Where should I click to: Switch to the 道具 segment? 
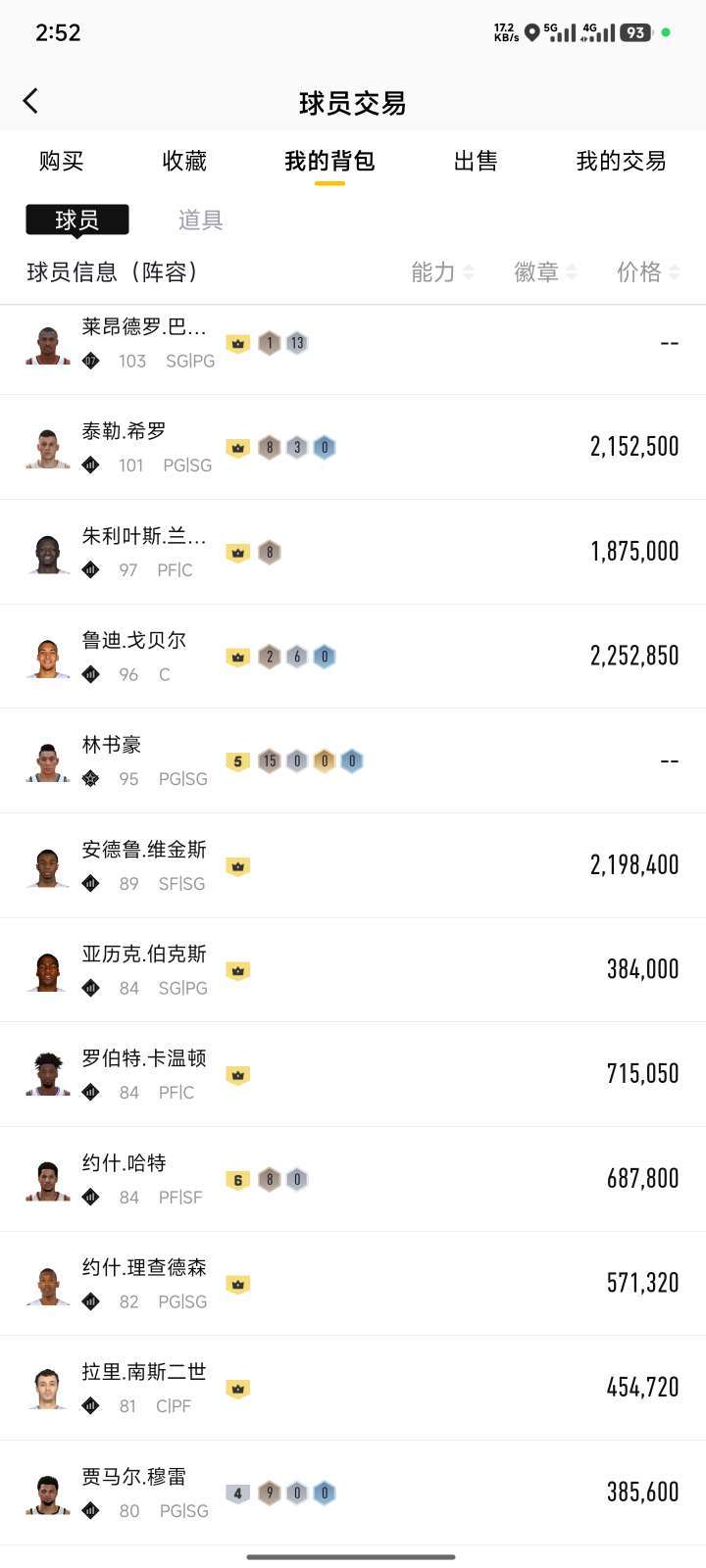tap(200, 220)
